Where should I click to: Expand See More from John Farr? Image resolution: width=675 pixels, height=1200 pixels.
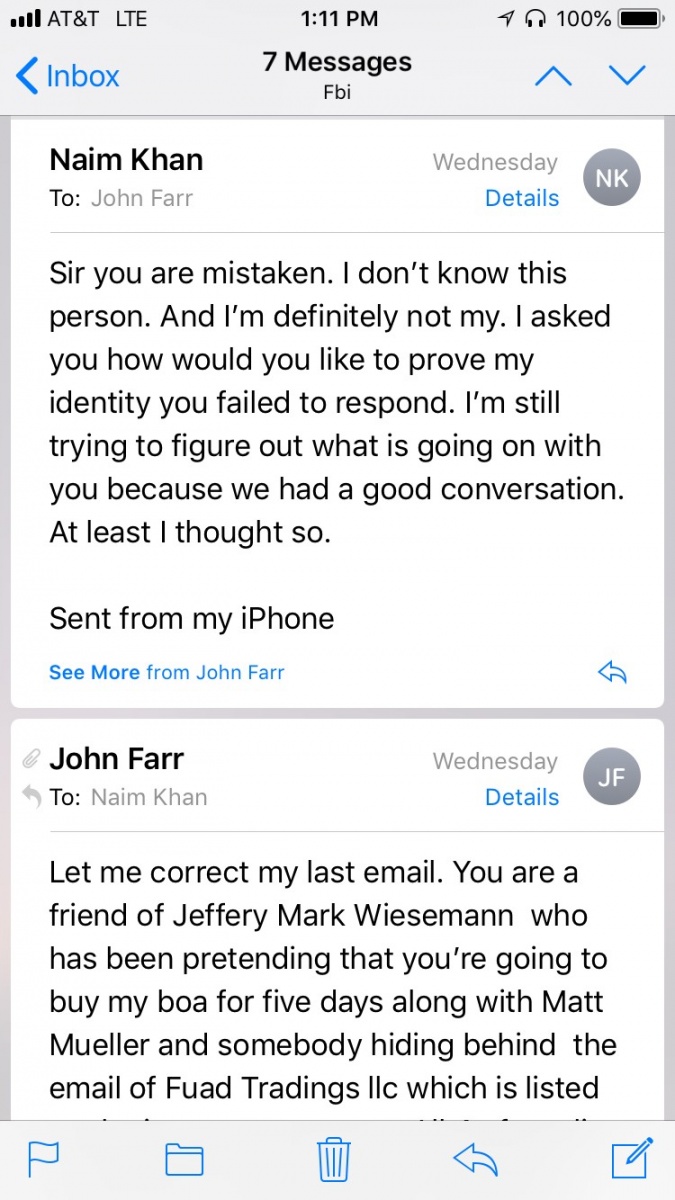166,672
